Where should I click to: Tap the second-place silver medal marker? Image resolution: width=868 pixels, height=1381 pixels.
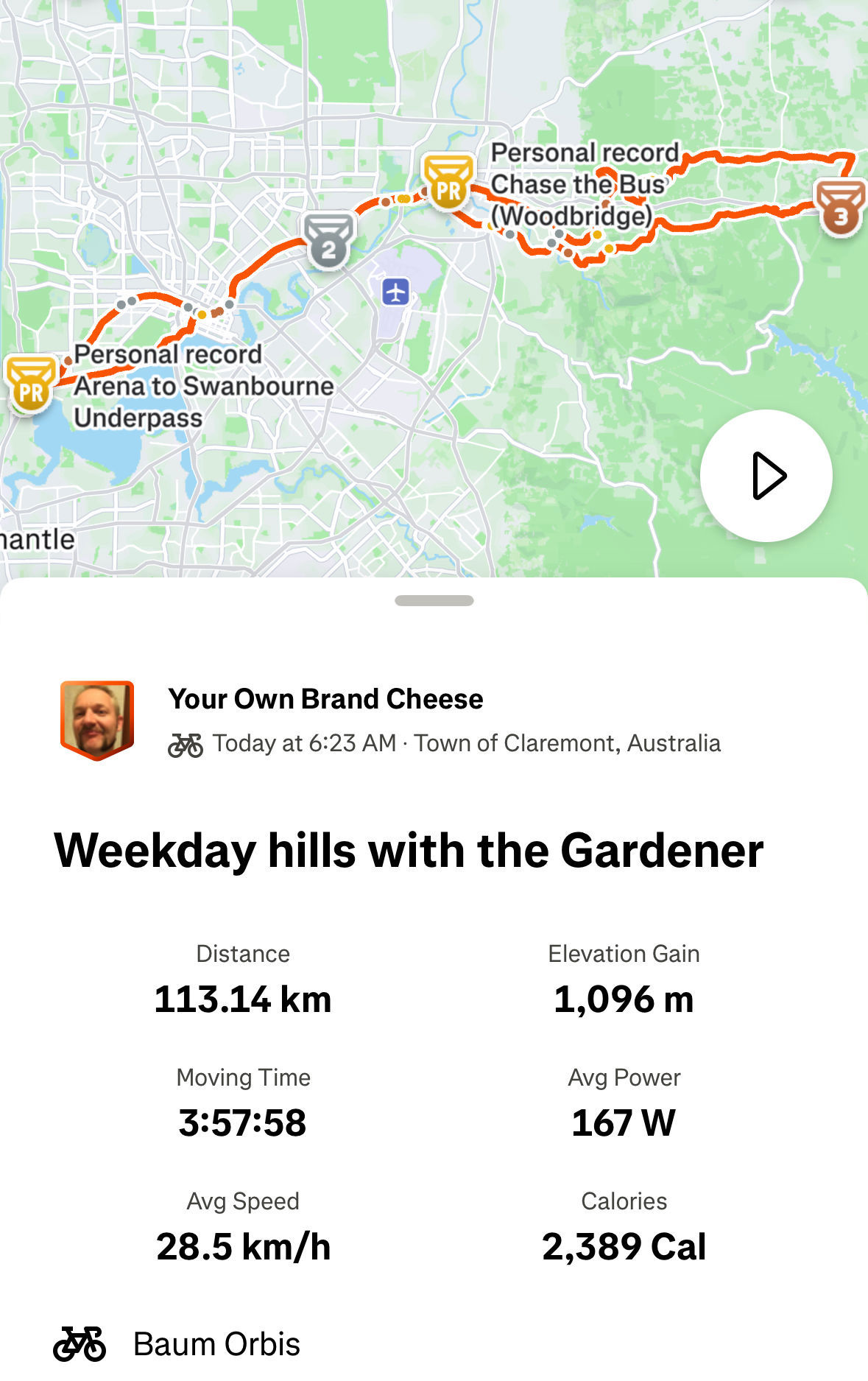click(329, 241)
